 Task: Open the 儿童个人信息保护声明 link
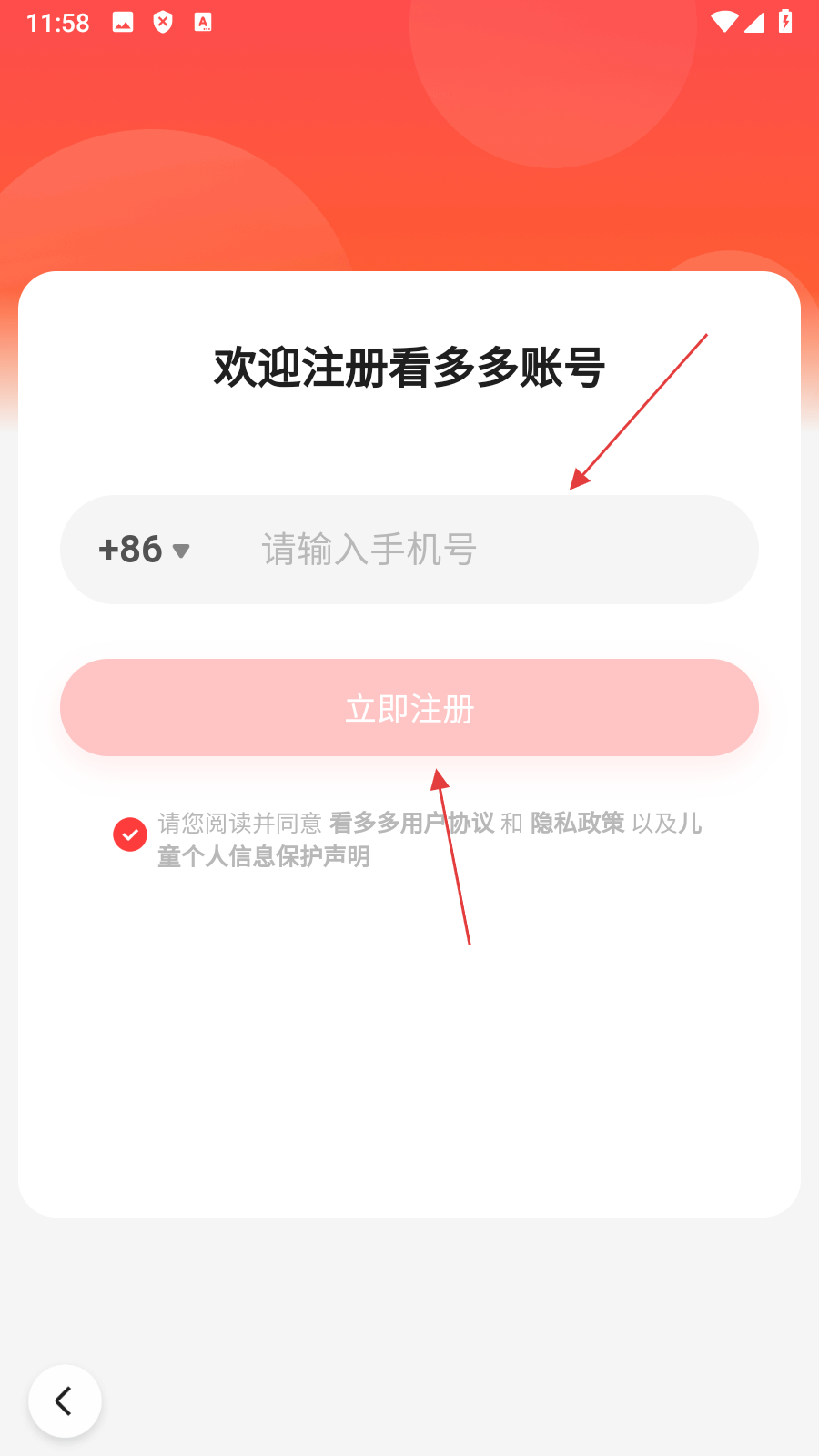pyautogui.click(x=264, y=856)
